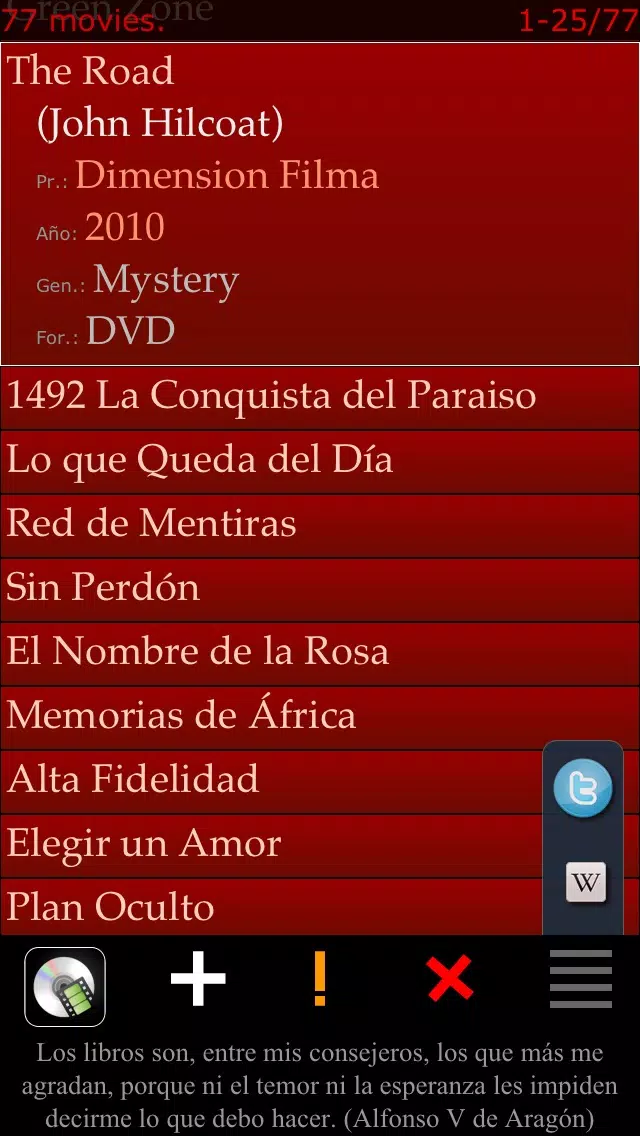Select Plan Oculto movie
Screen dimensions: 640x1136
coord(272,906)
